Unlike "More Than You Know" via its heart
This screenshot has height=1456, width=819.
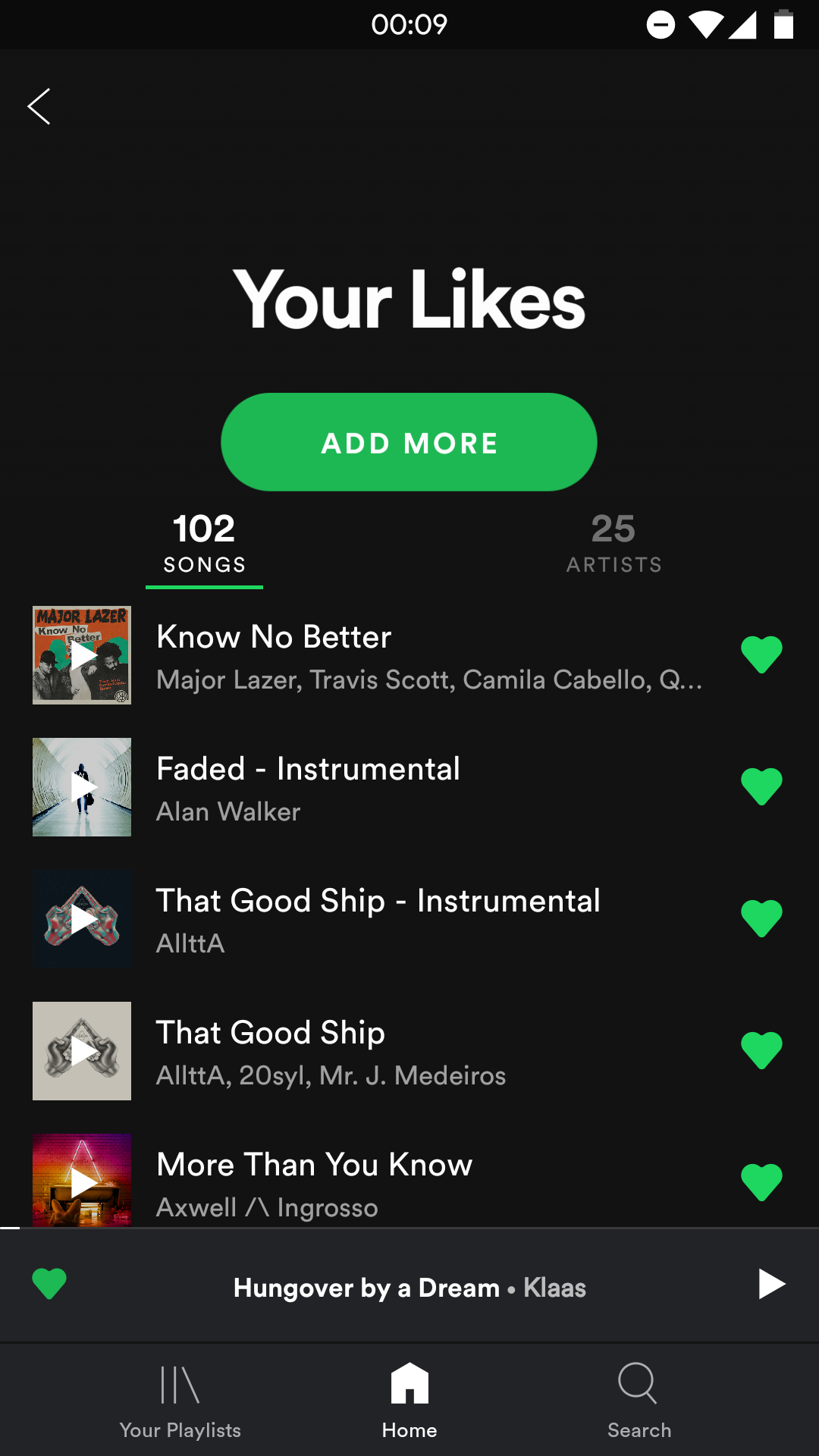point(761,1180)
